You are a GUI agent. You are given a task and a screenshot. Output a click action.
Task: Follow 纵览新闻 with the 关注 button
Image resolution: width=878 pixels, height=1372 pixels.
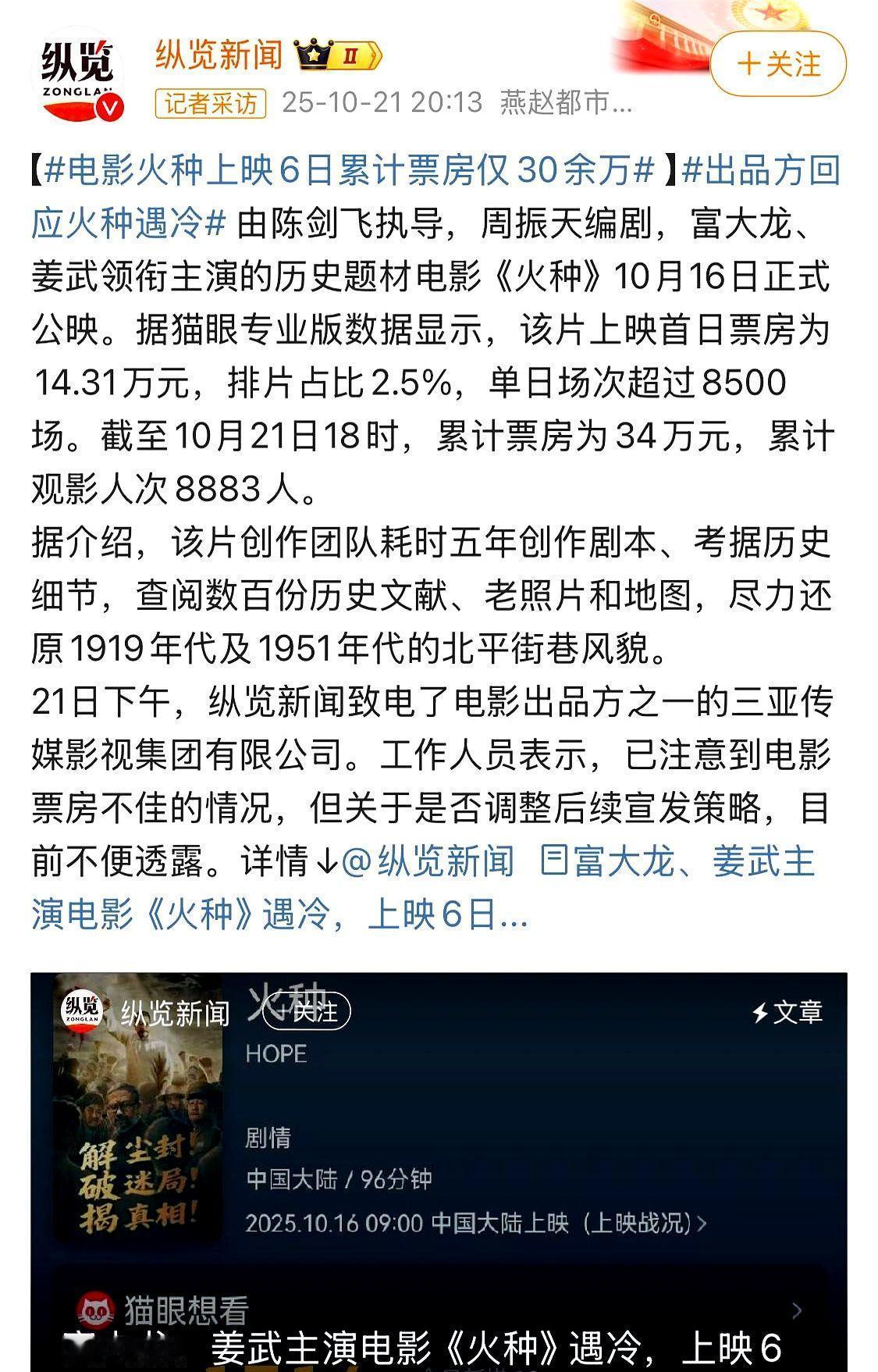[777, 63]
